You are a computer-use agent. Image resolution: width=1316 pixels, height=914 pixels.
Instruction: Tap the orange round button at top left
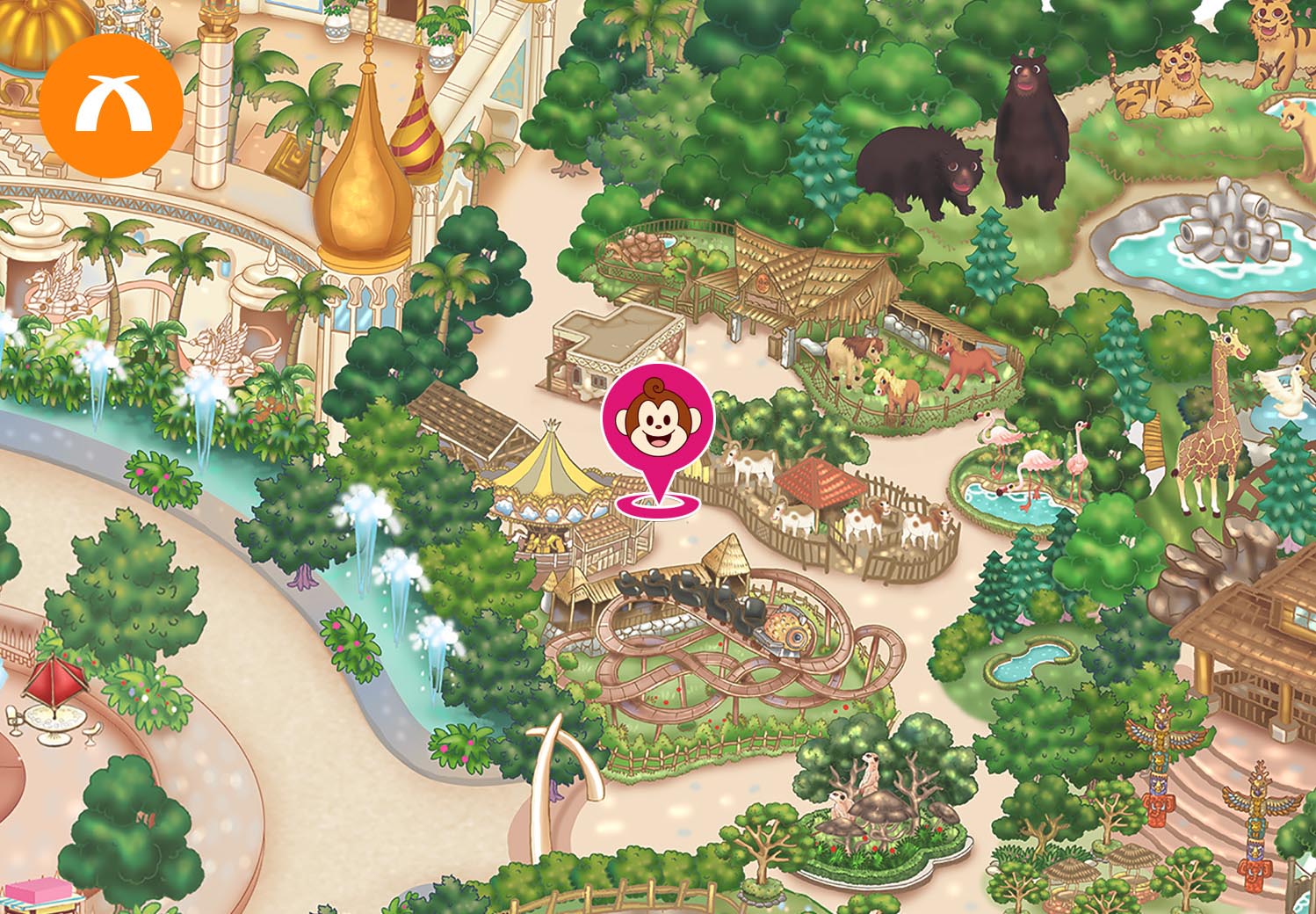111,106
